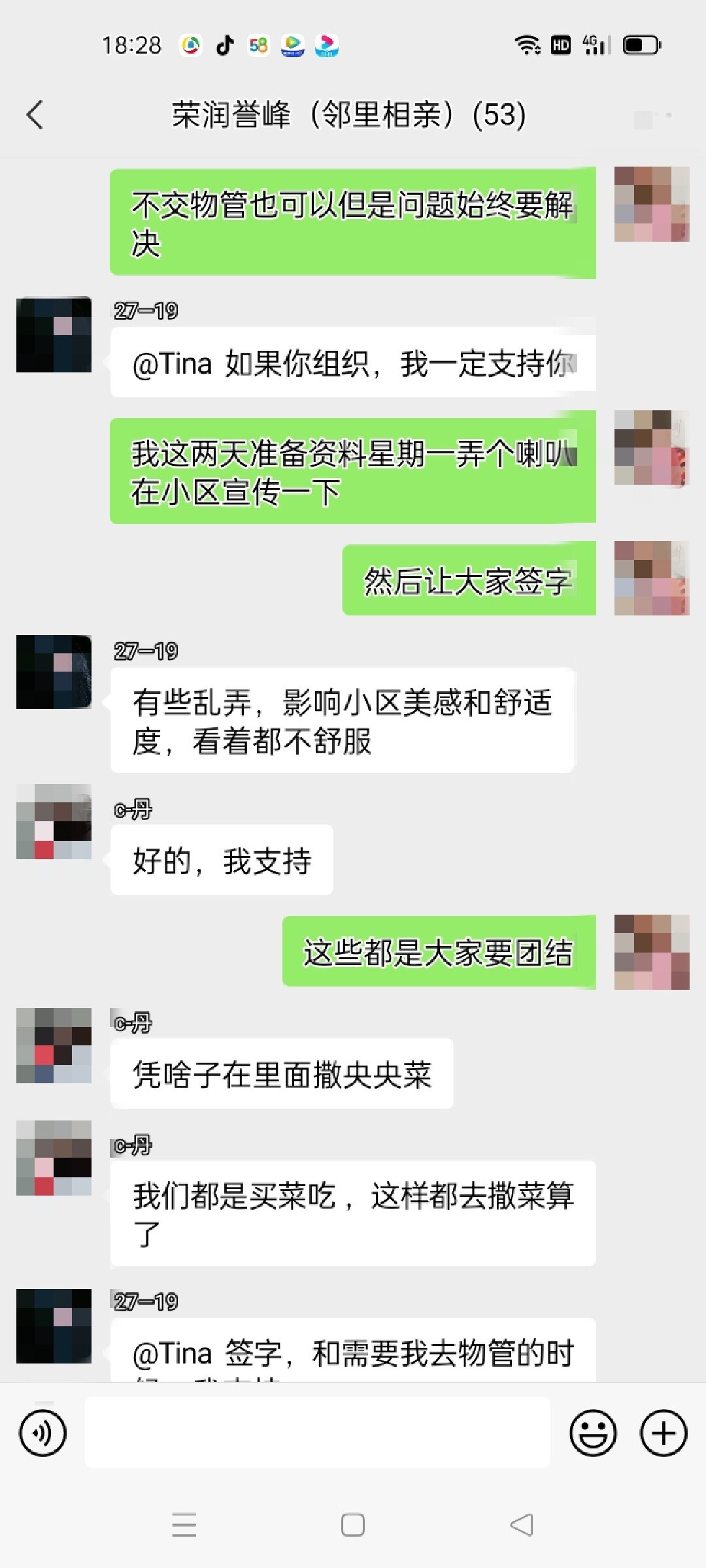Screen dimensions: 706x1568
Task: Open 27-19's avatar beside '有些乱弄' message
Action: point(54,672)
